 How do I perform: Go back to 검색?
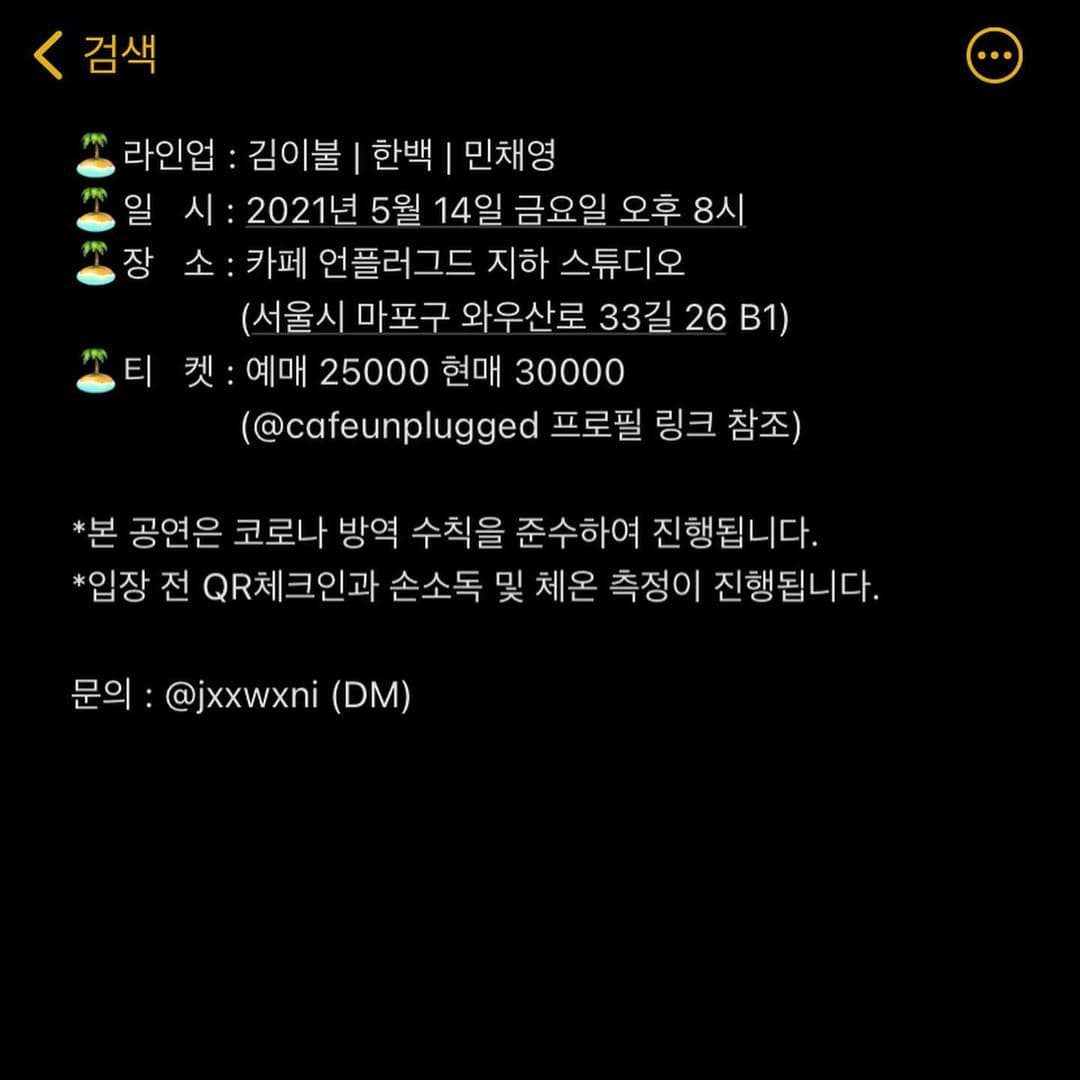(95, 54)
